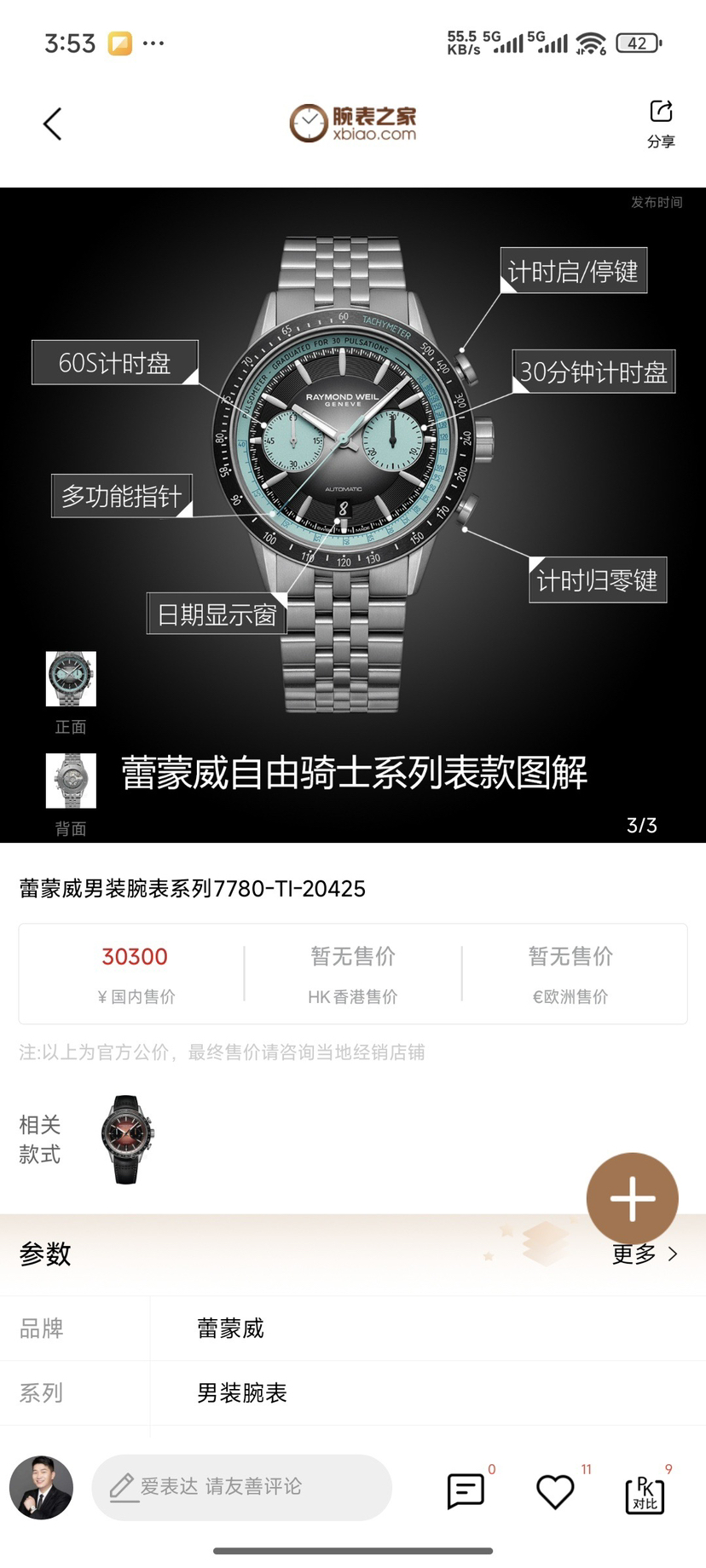
Task: Tap the brown plus floating button
Action: (x=632, y=1198)
